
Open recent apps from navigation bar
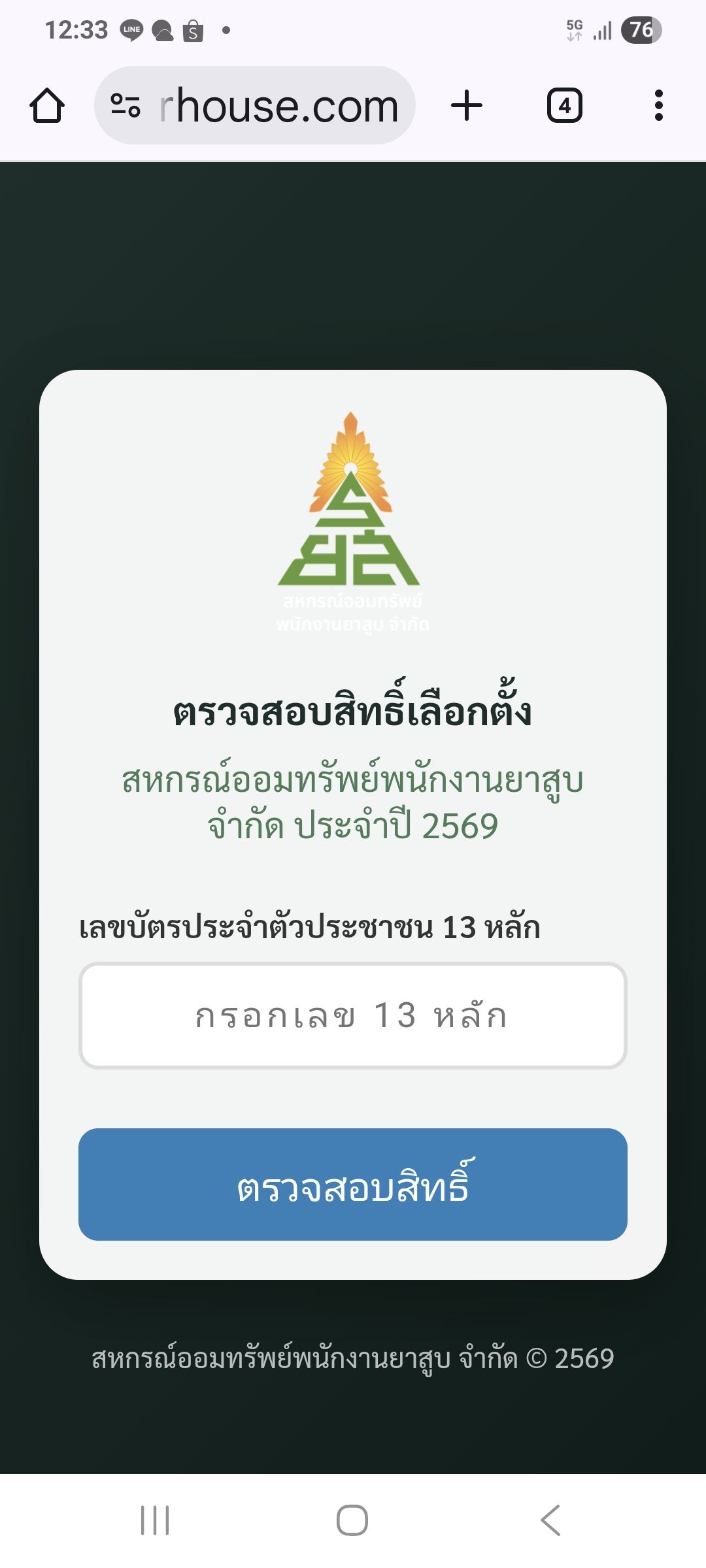click(x=155, y=1520)
